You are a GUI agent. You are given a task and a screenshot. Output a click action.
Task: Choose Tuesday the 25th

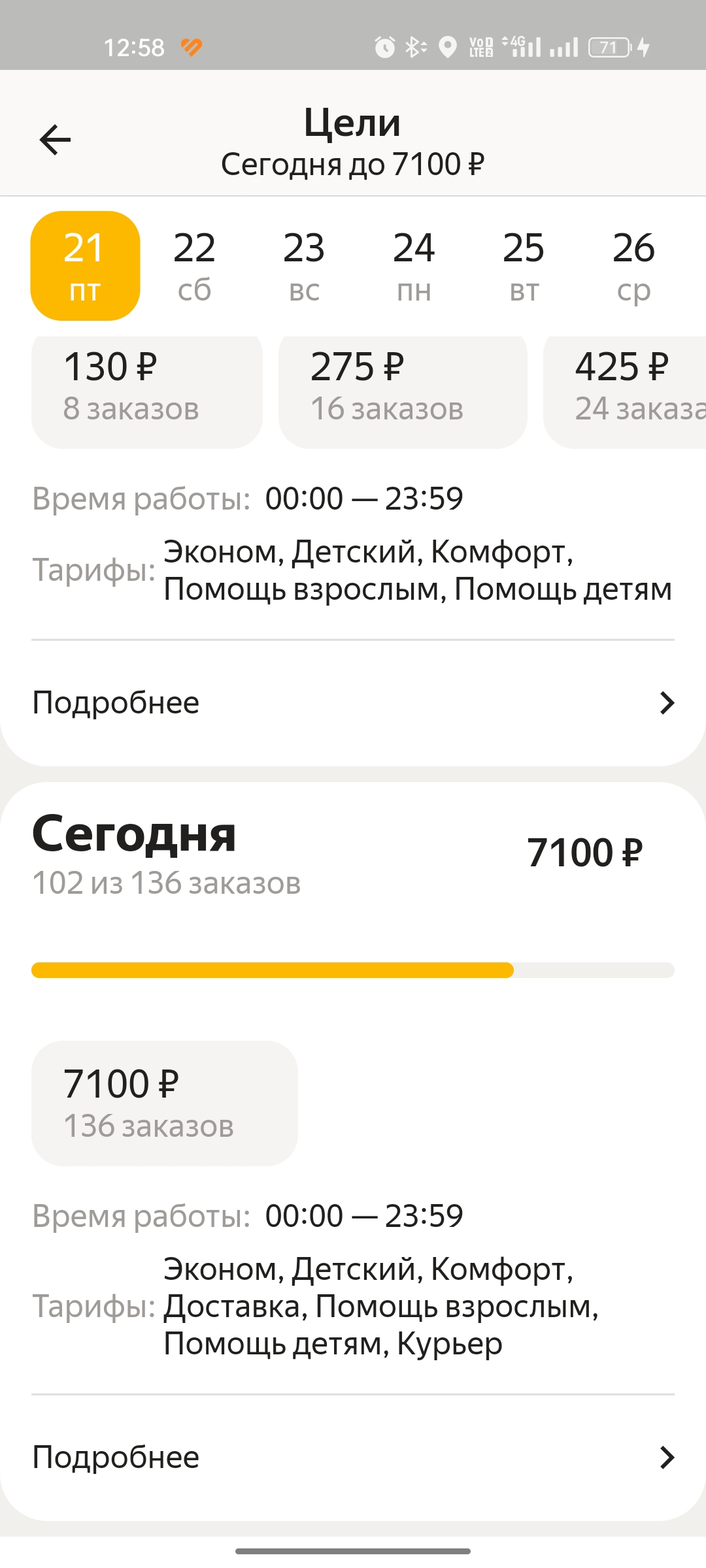pos(524,266)
